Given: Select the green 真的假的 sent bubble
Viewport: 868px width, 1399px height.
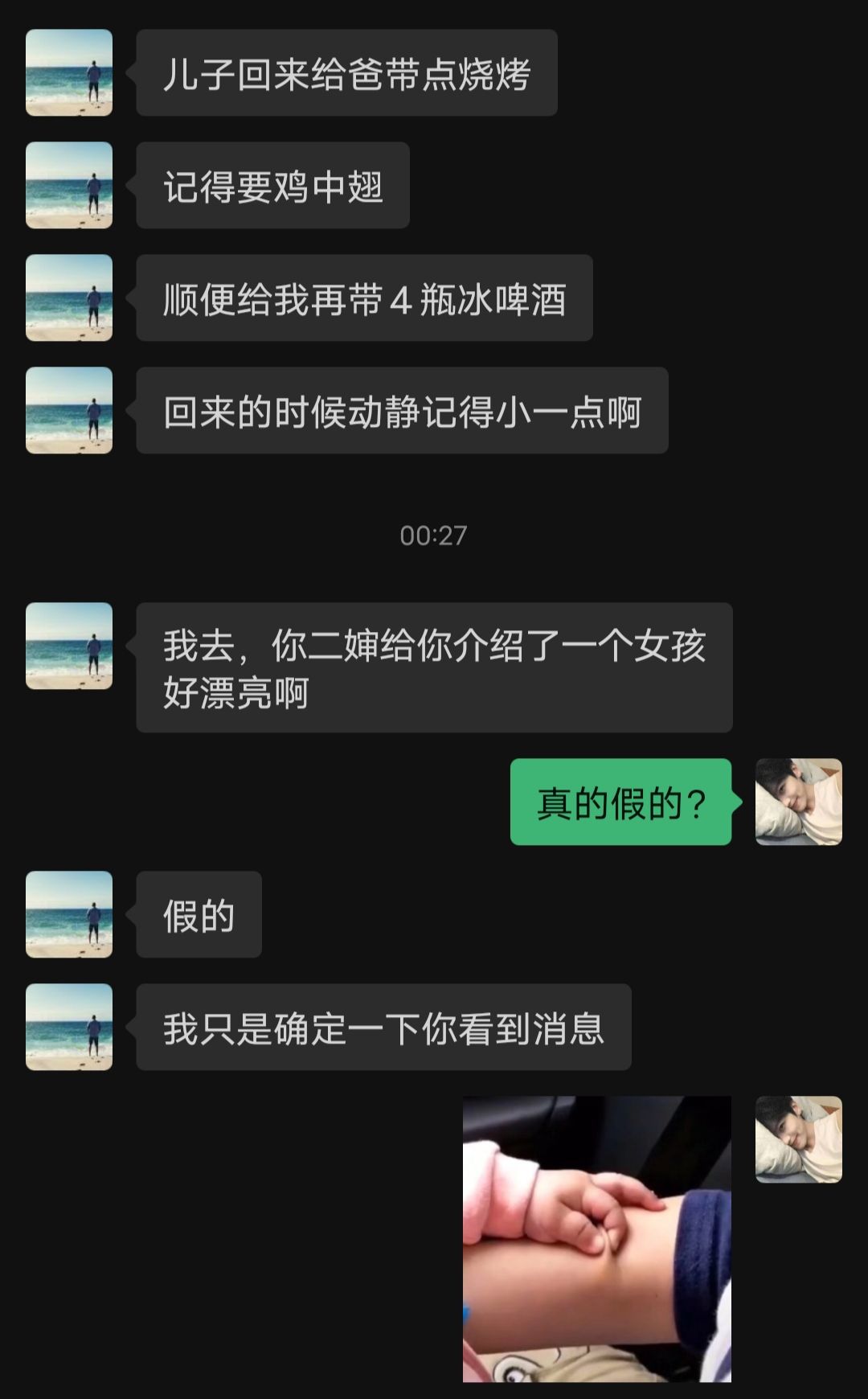Looking at the screenshot, I should coord(620,801).
